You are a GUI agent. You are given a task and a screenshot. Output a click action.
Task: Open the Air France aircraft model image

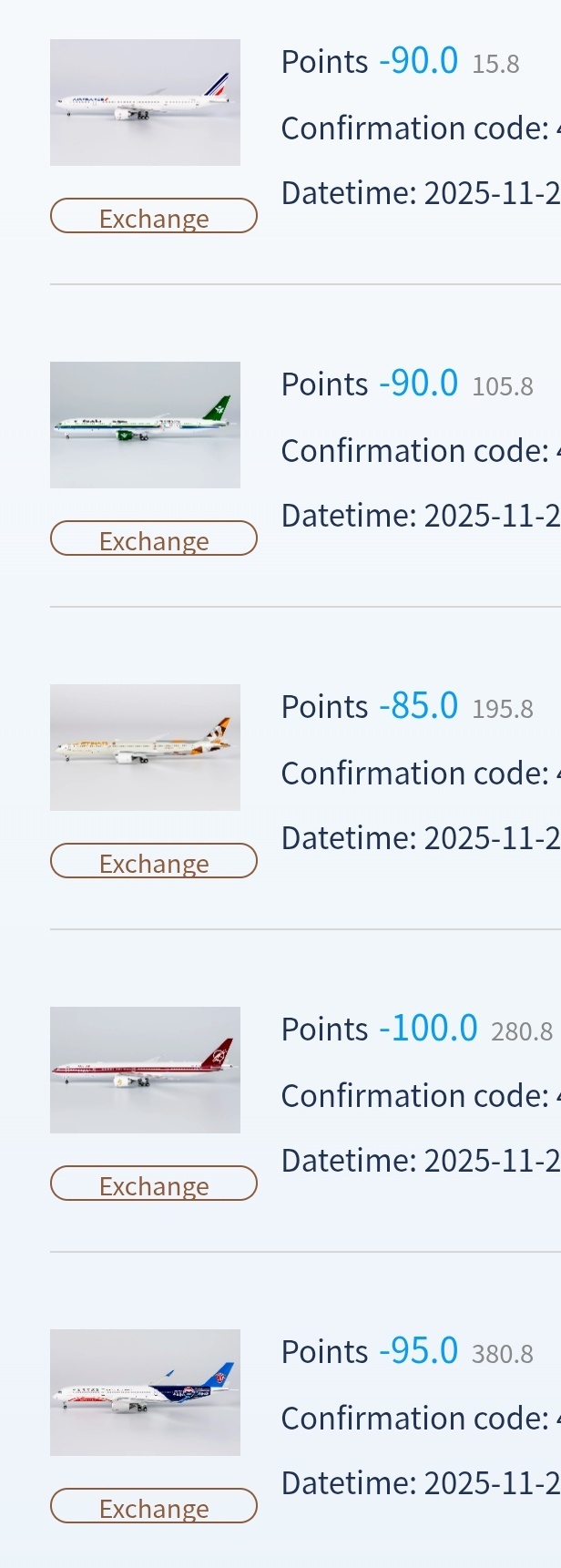coord(145,102)
